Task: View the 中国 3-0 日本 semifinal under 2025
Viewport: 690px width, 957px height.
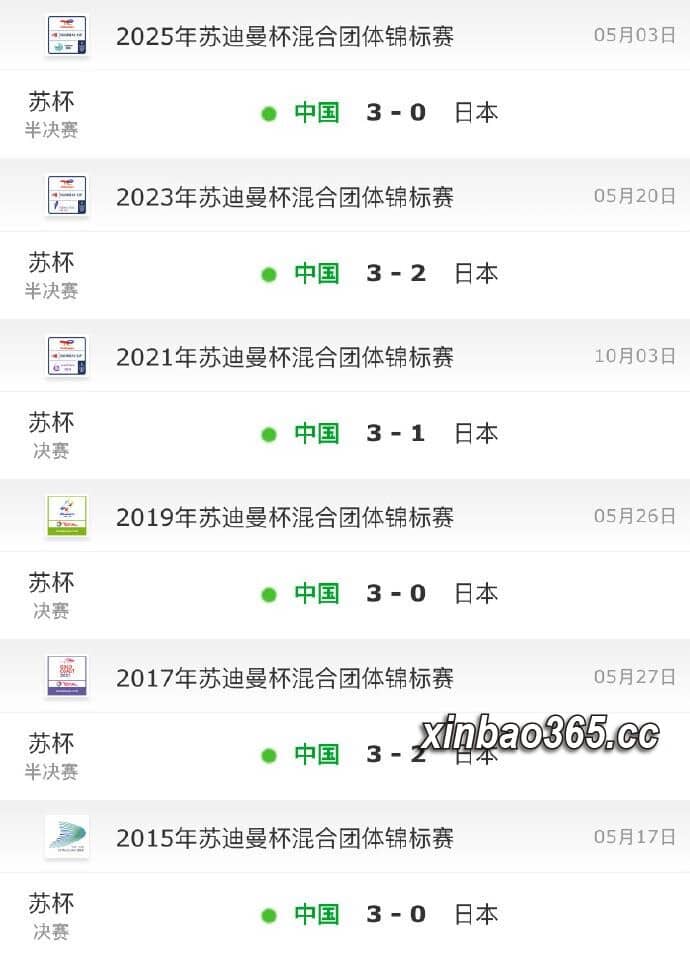Action: point(395,113)
